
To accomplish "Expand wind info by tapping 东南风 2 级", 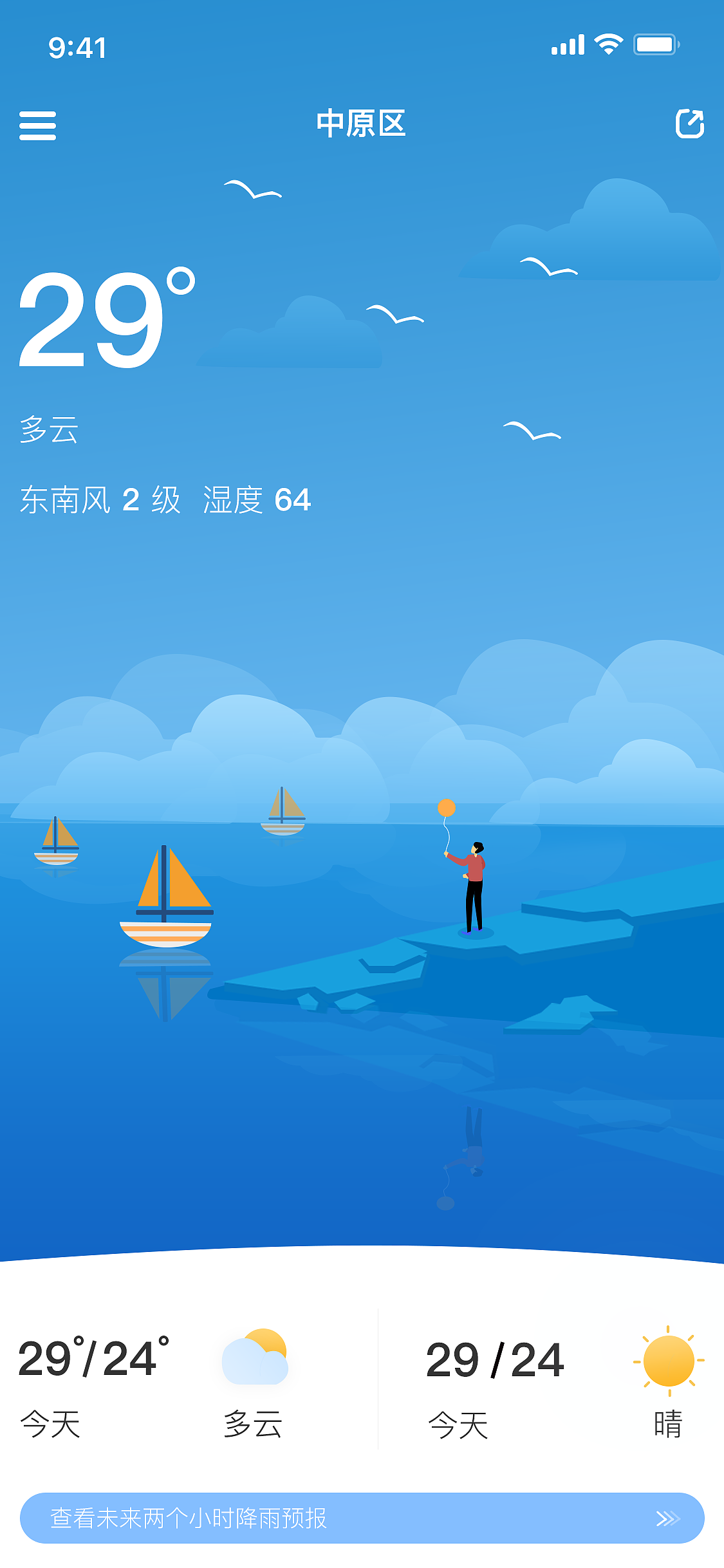I will point(100,500).
